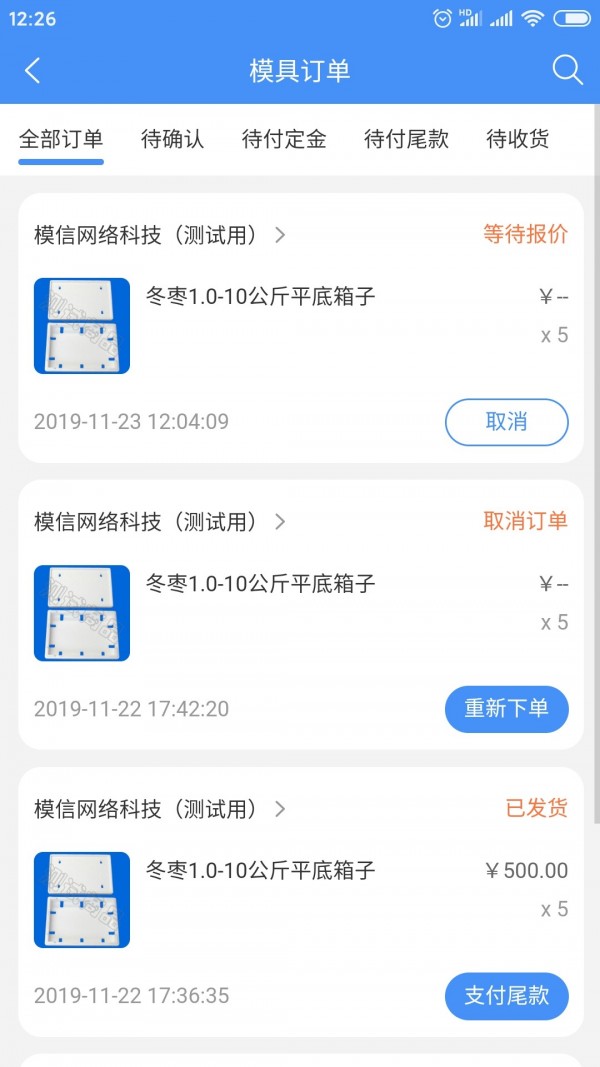
Task: Show the 待付尾款 orders tab
Action: click(406, 139)
